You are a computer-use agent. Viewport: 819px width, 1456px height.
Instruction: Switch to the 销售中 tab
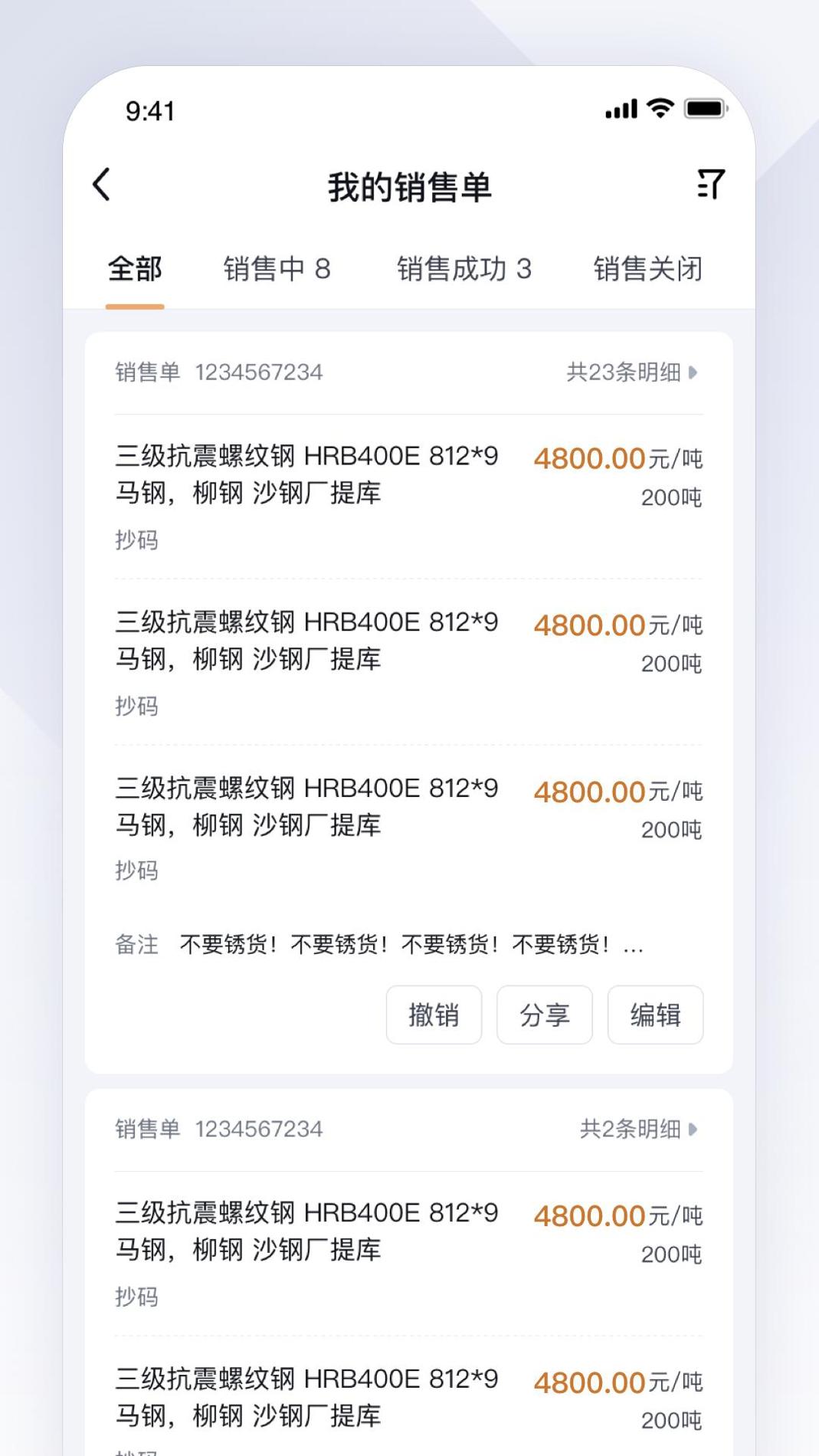[278, 270]
